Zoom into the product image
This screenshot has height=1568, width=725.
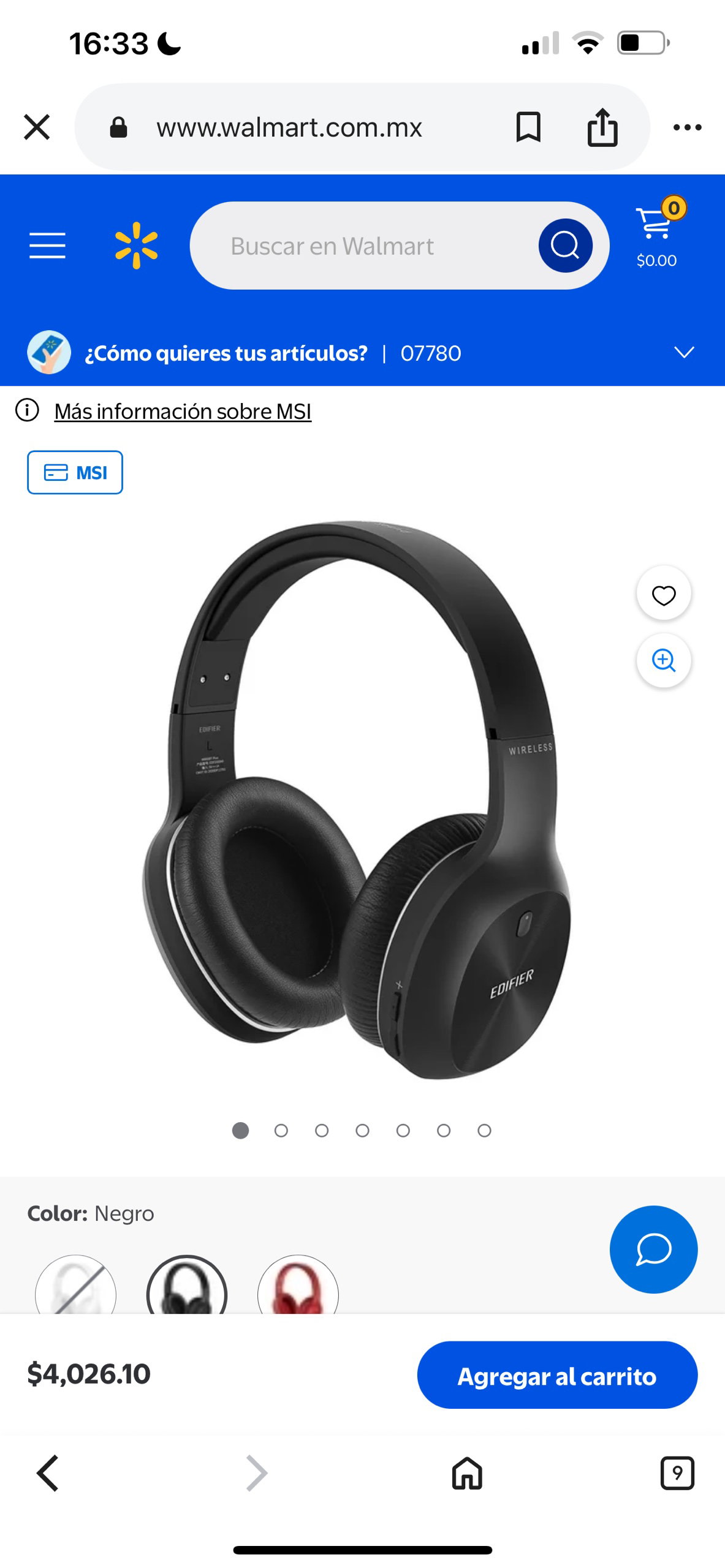(x=663, y=660)
